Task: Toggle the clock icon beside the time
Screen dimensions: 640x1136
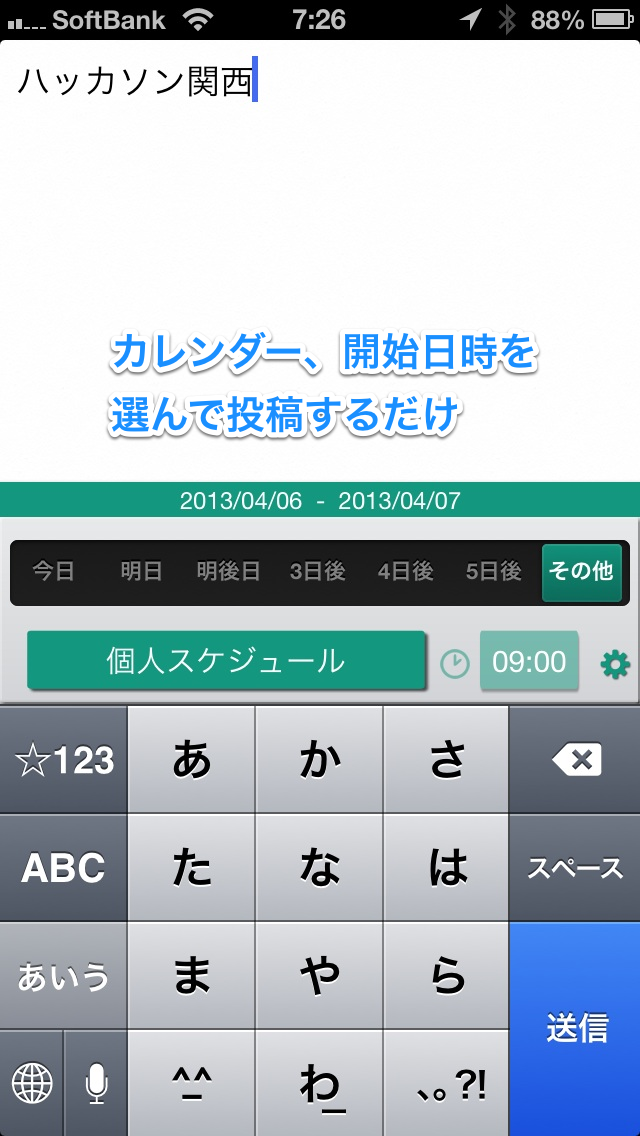Action: pyautogui.click(x=455, y=664)
